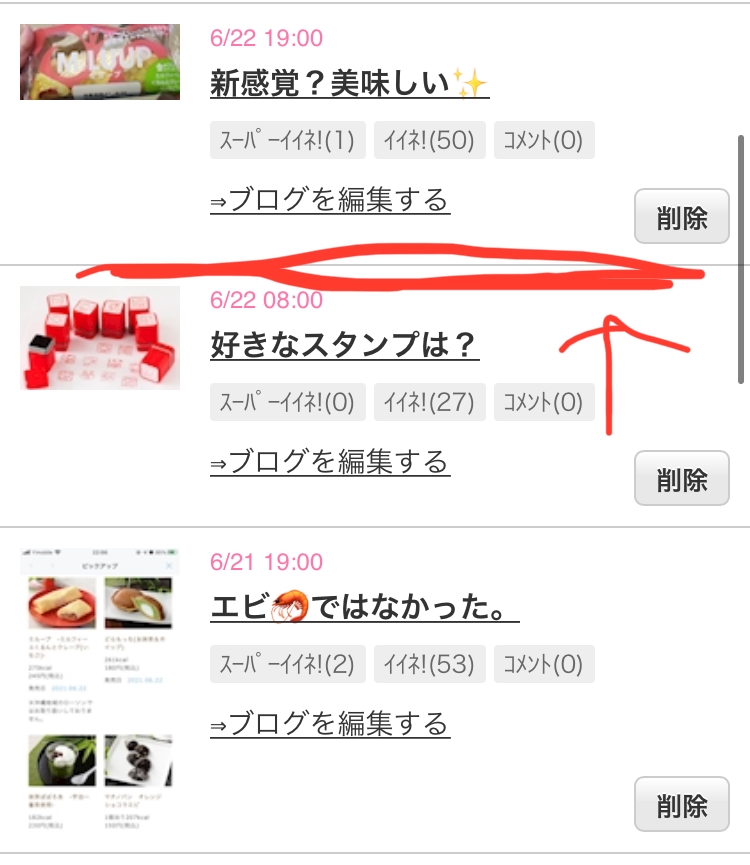View イイネ!(27) likes list
Viewport: 750px width, 865px height.
pyautogui.click(x=430, y=402)
